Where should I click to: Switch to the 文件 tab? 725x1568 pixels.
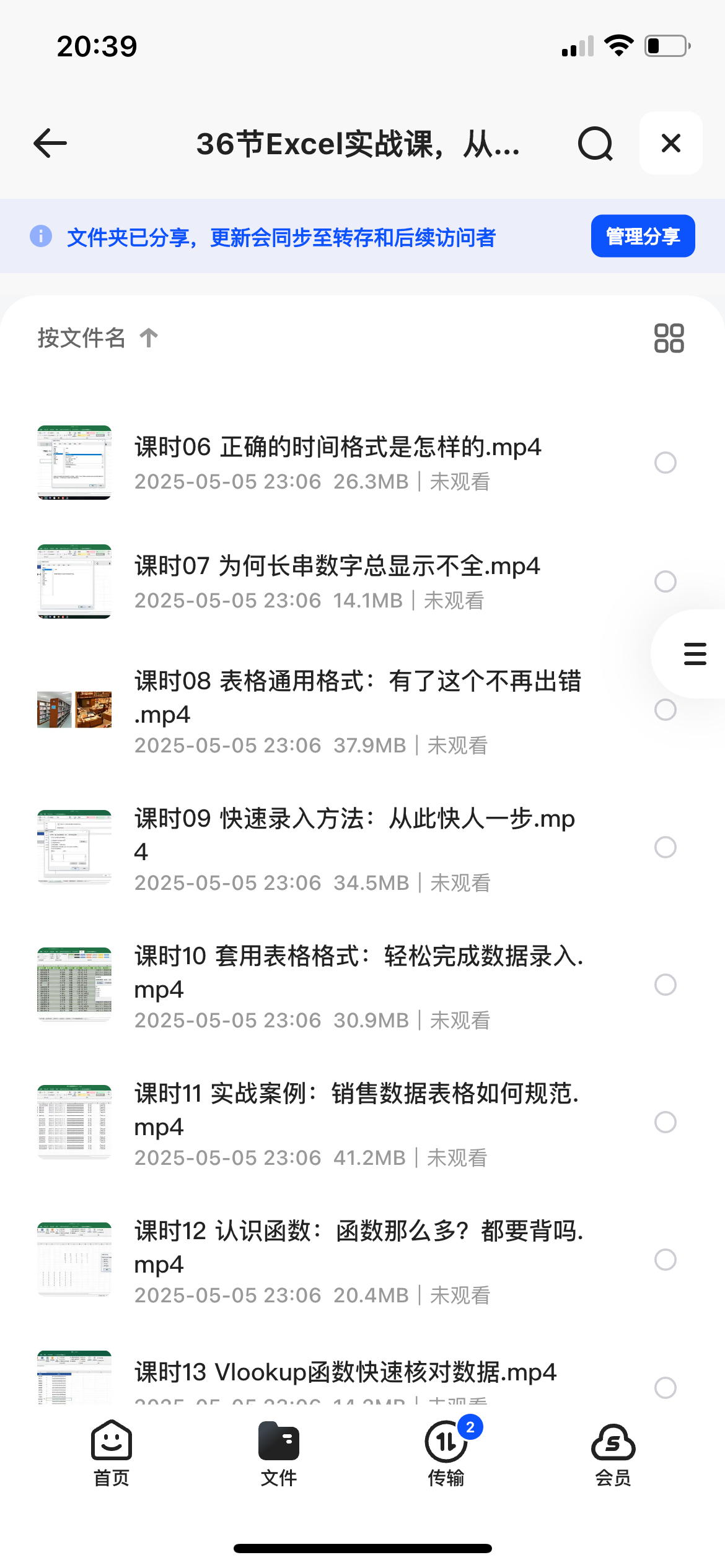pyautogui.click(x=279, y=1453)
